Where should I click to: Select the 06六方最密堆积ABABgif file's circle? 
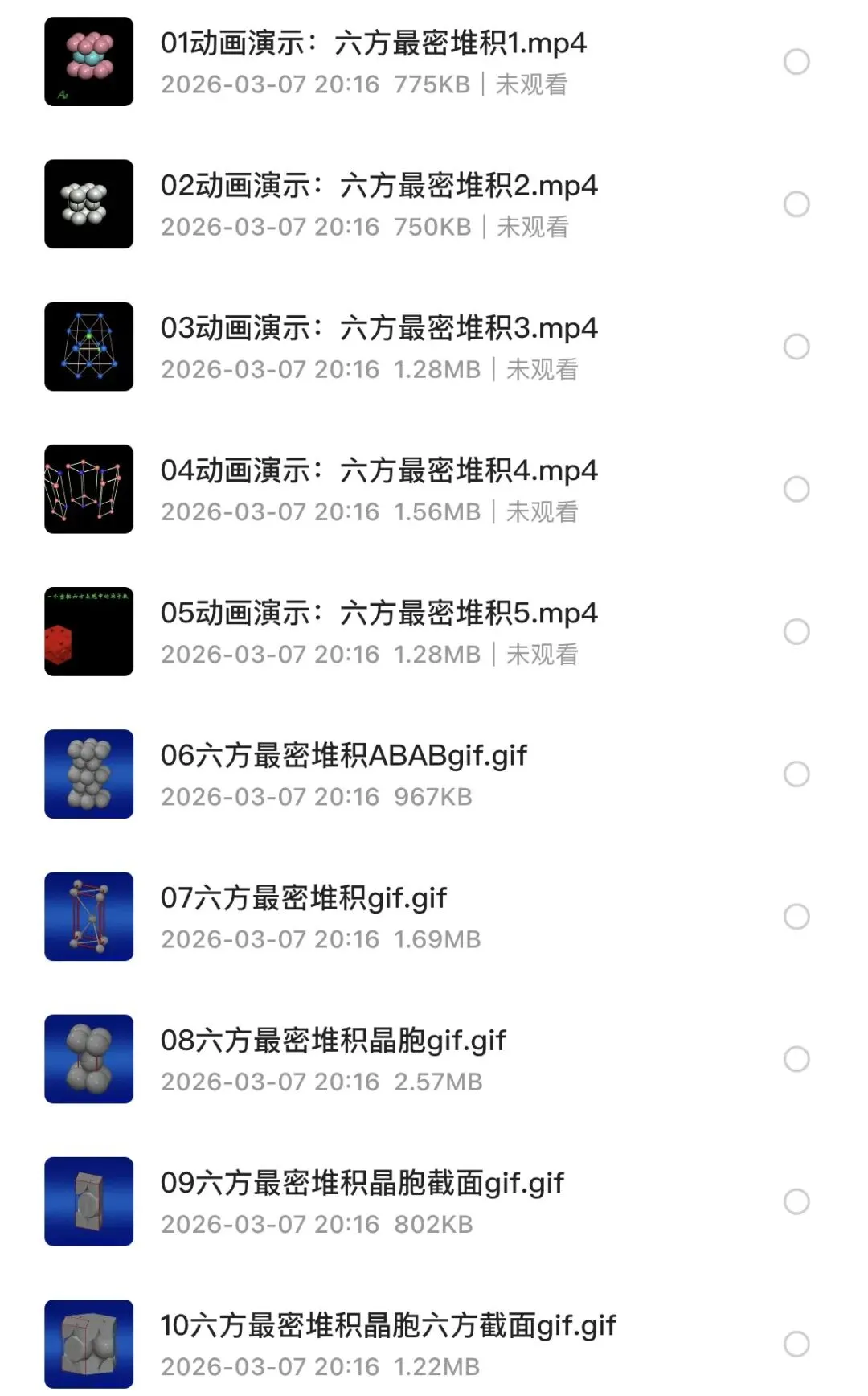[x=796, y=774]
